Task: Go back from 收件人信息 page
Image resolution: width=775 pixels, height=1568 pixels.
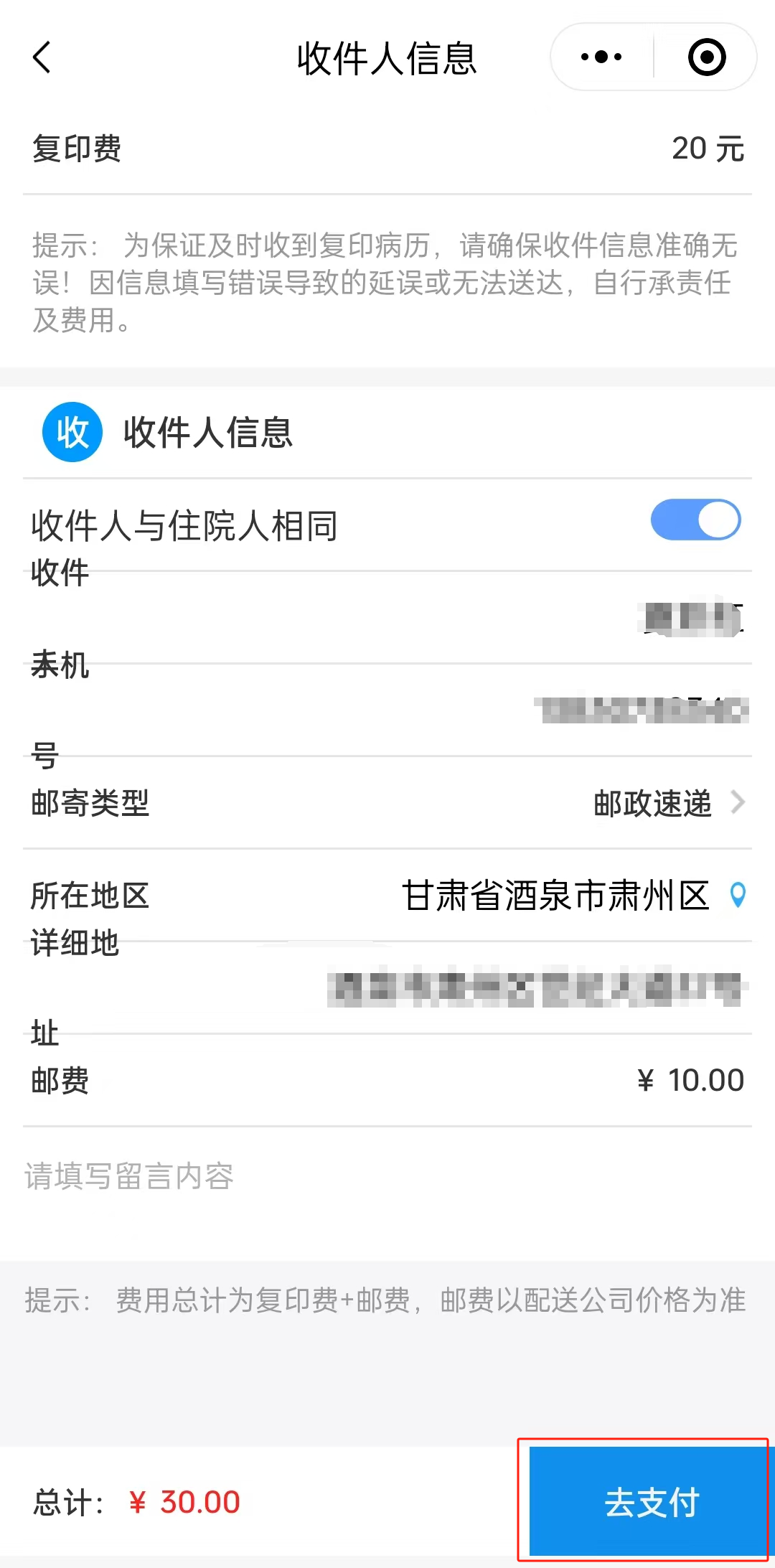Action: pyautogui.click(x=42, y=57)
